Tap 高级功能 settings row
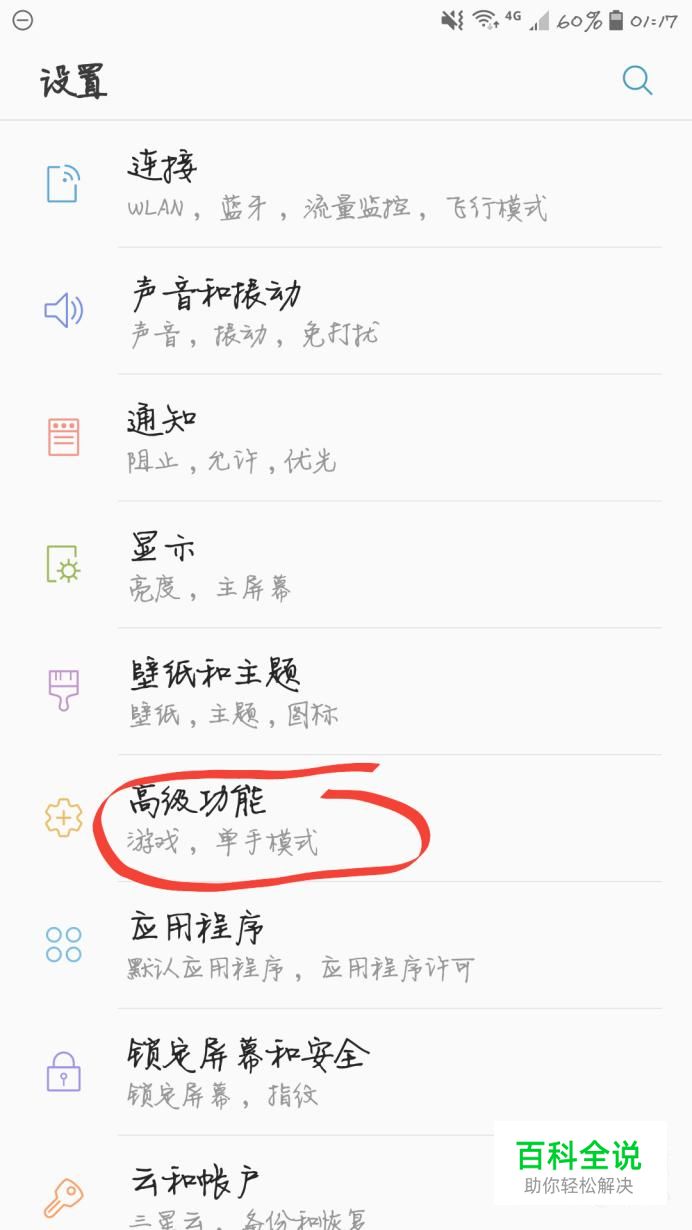692x1230 pixels. pos(340,818)
